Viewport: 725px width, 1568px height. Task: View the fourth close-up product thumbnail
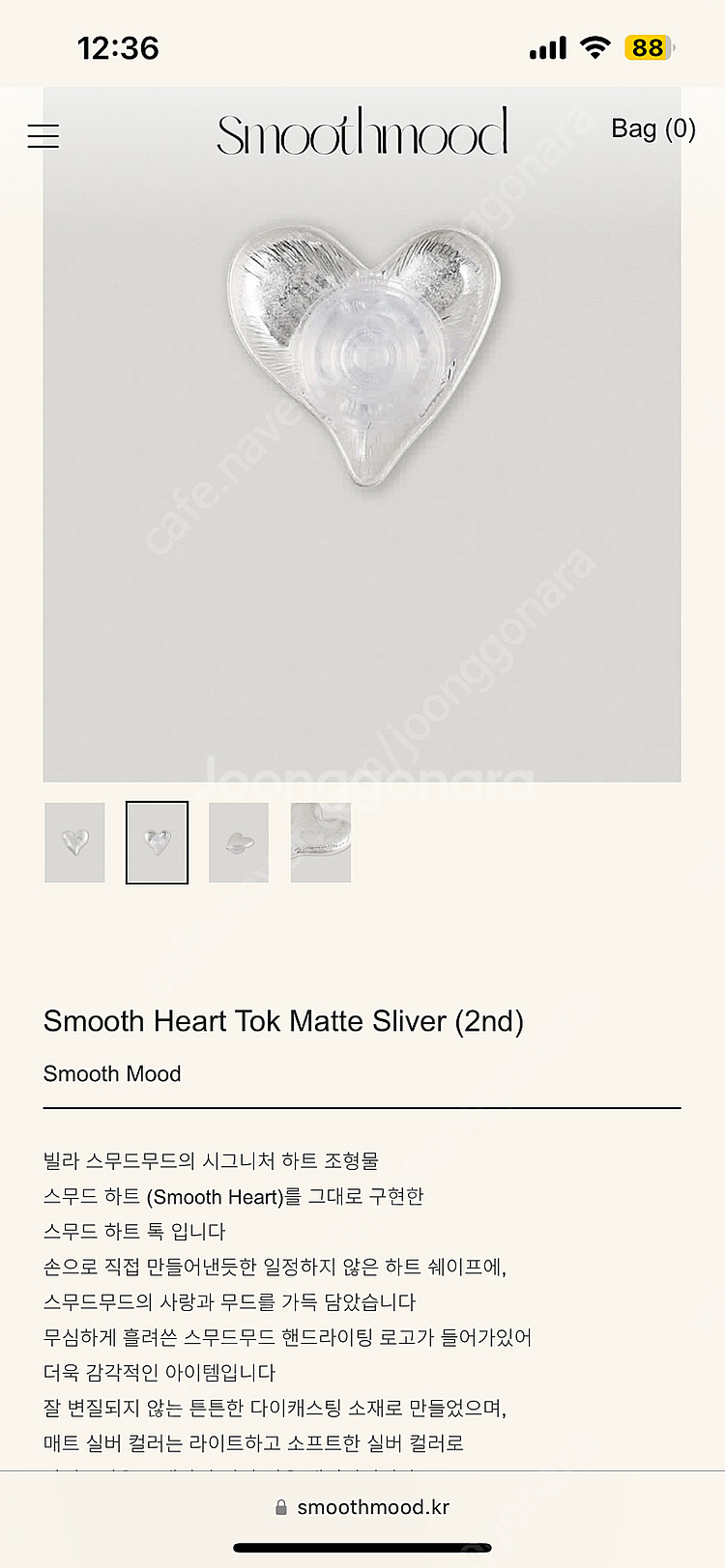[321, 842]
